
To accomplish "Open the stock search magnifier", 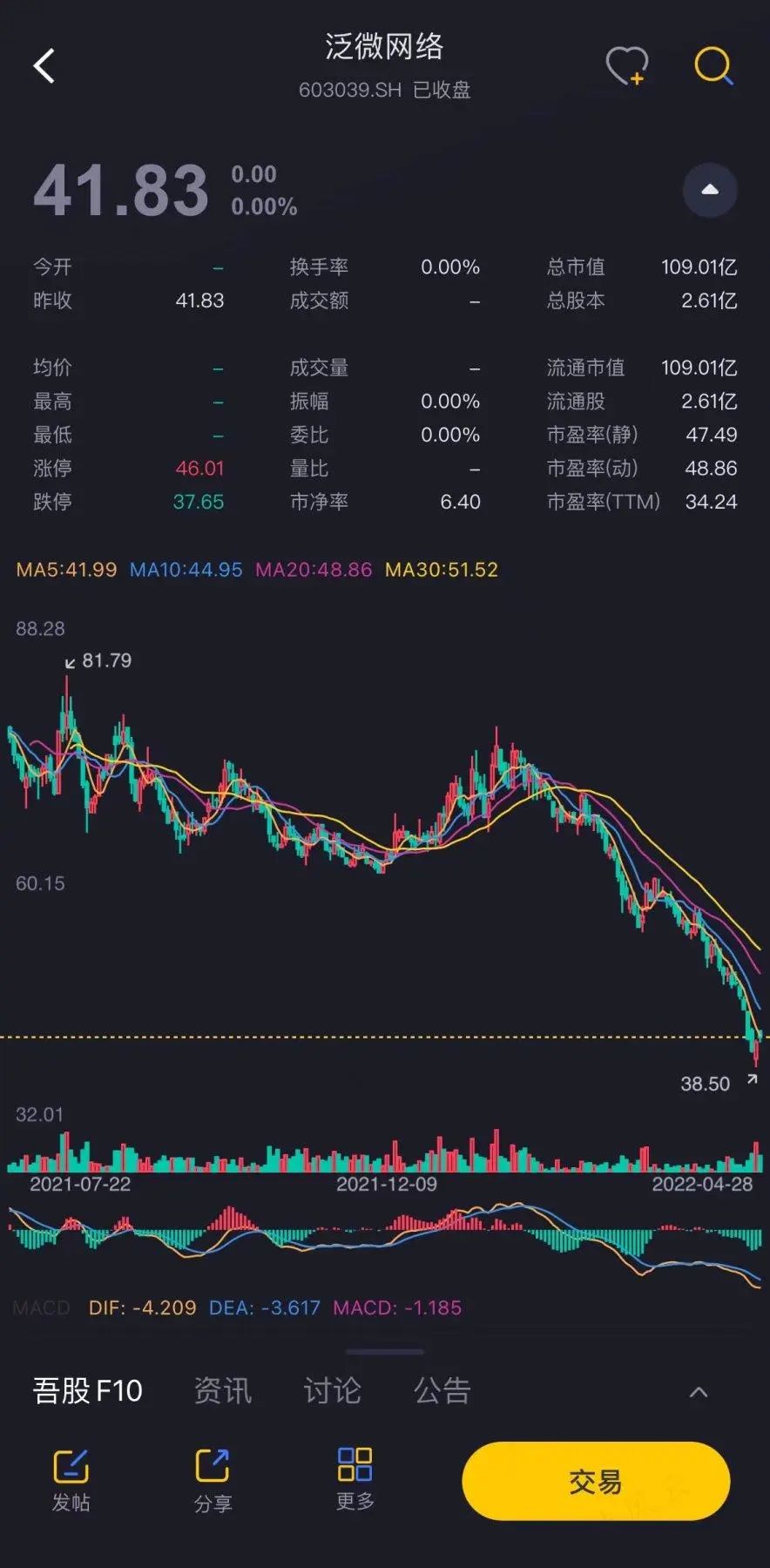I will [713, 66].
